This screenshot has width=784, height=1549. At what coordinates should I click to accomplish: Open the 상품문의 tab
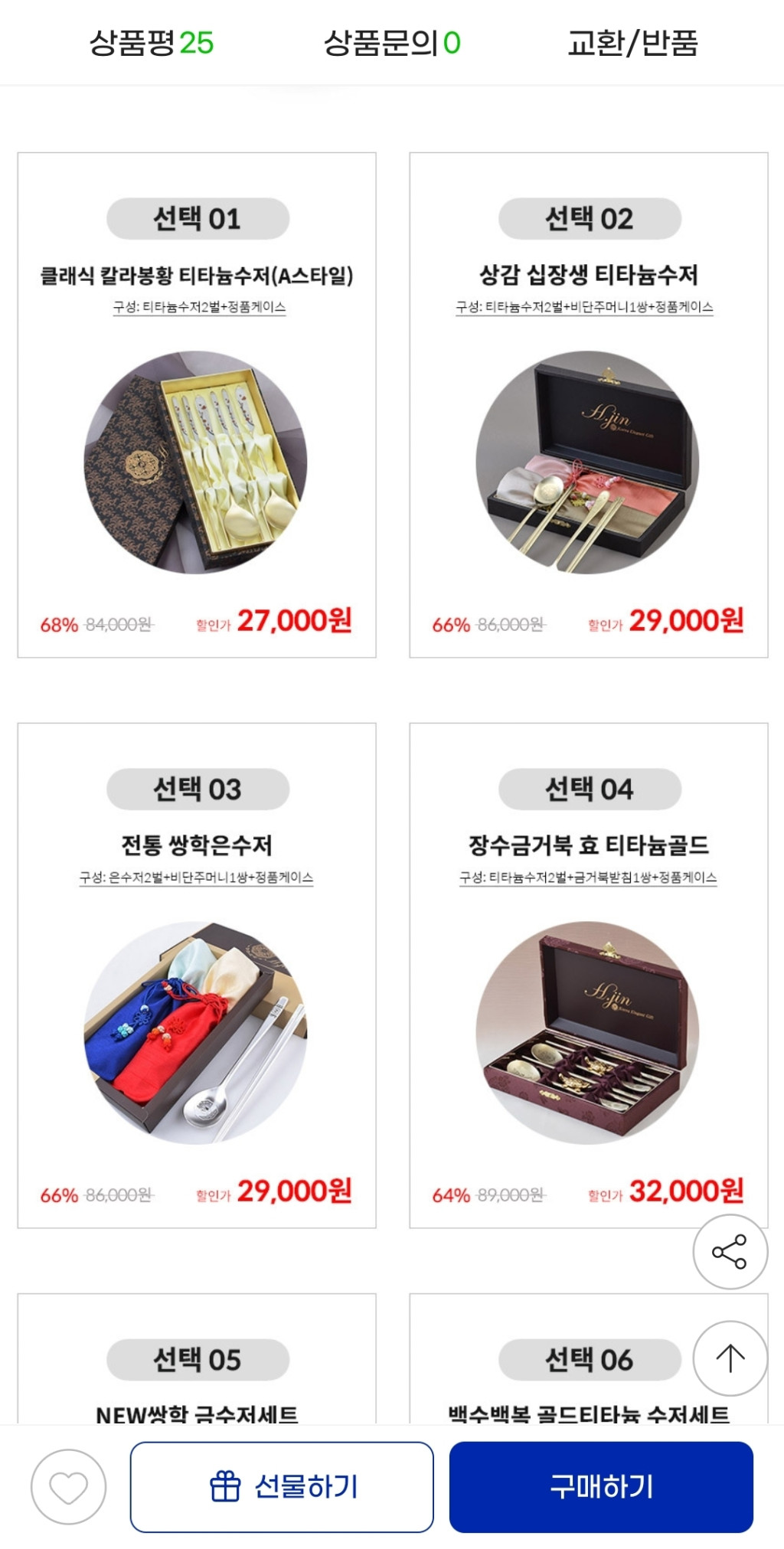[x=391, y=43]
